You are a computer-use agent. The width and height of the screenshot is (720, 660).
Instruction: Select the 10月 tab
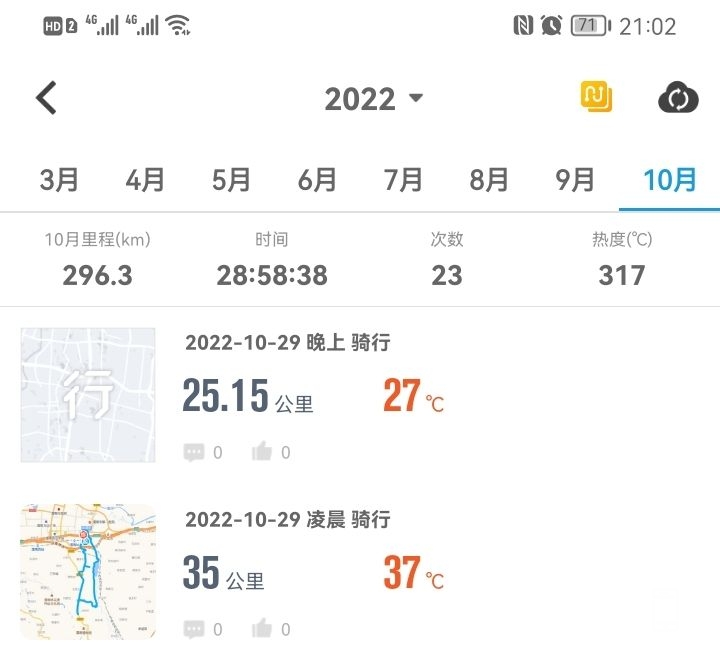tap(669, 180)
